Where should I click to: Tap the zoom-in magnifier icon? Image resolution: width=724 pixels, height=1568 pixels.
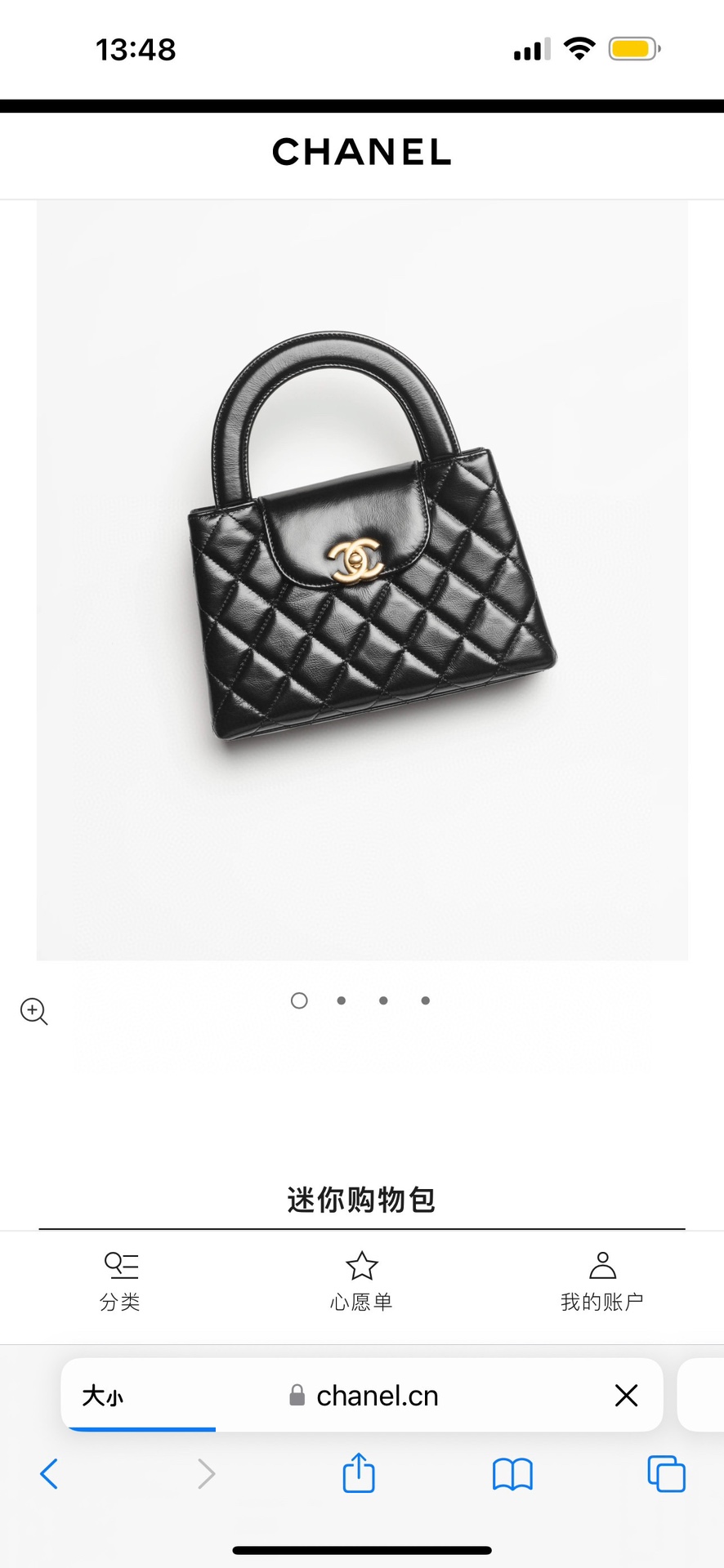(34, 1011)
